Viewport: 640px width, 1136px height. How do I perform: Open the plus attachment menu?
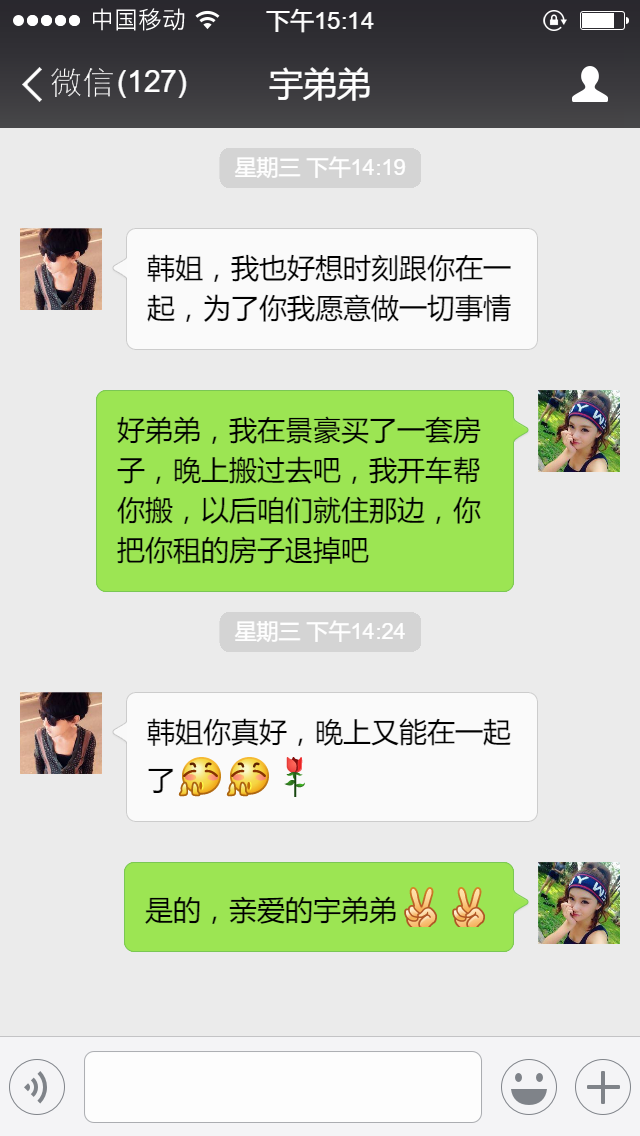(602, 1087)
